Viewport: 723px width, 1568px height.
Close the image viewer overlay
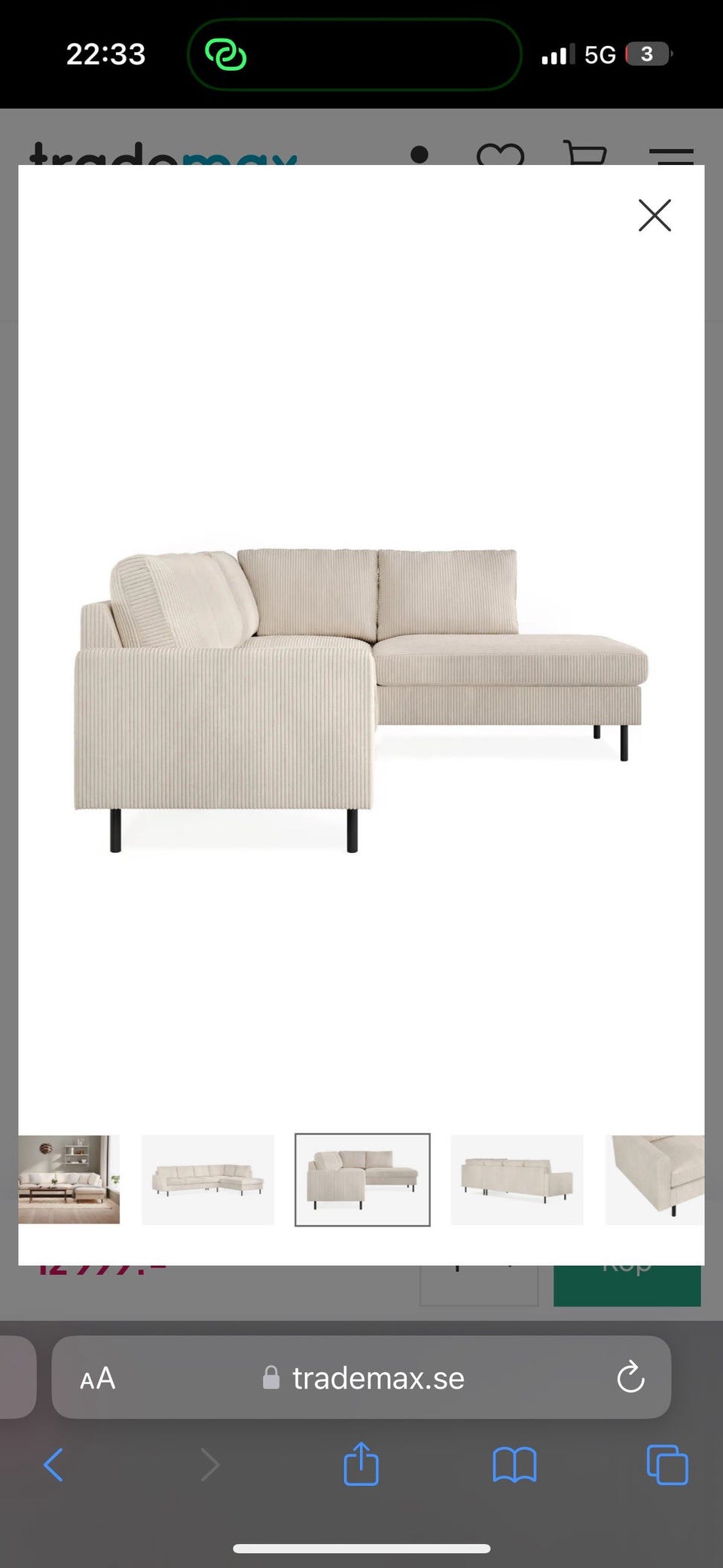click(x=654, y=215)
